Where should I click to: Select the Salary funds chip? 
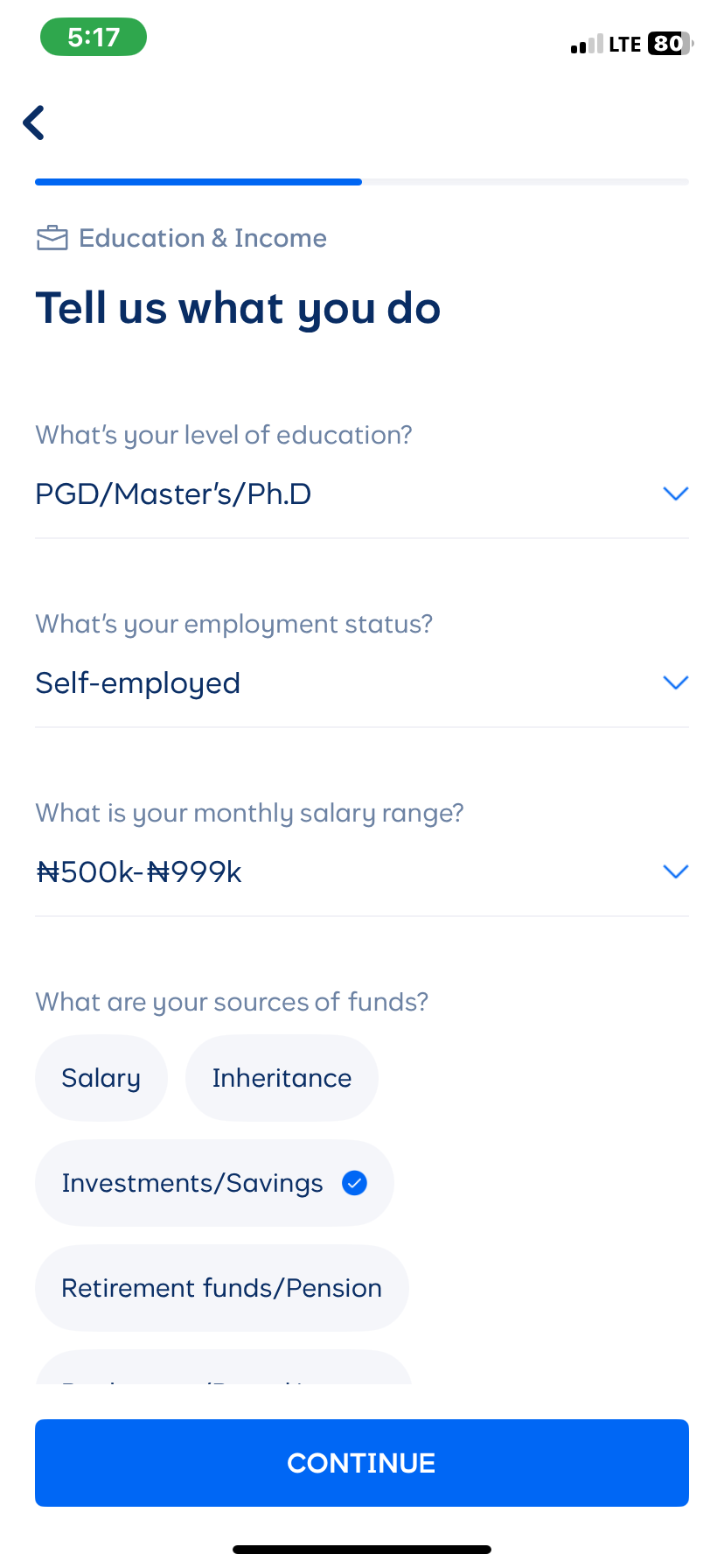coord(101,1078)
